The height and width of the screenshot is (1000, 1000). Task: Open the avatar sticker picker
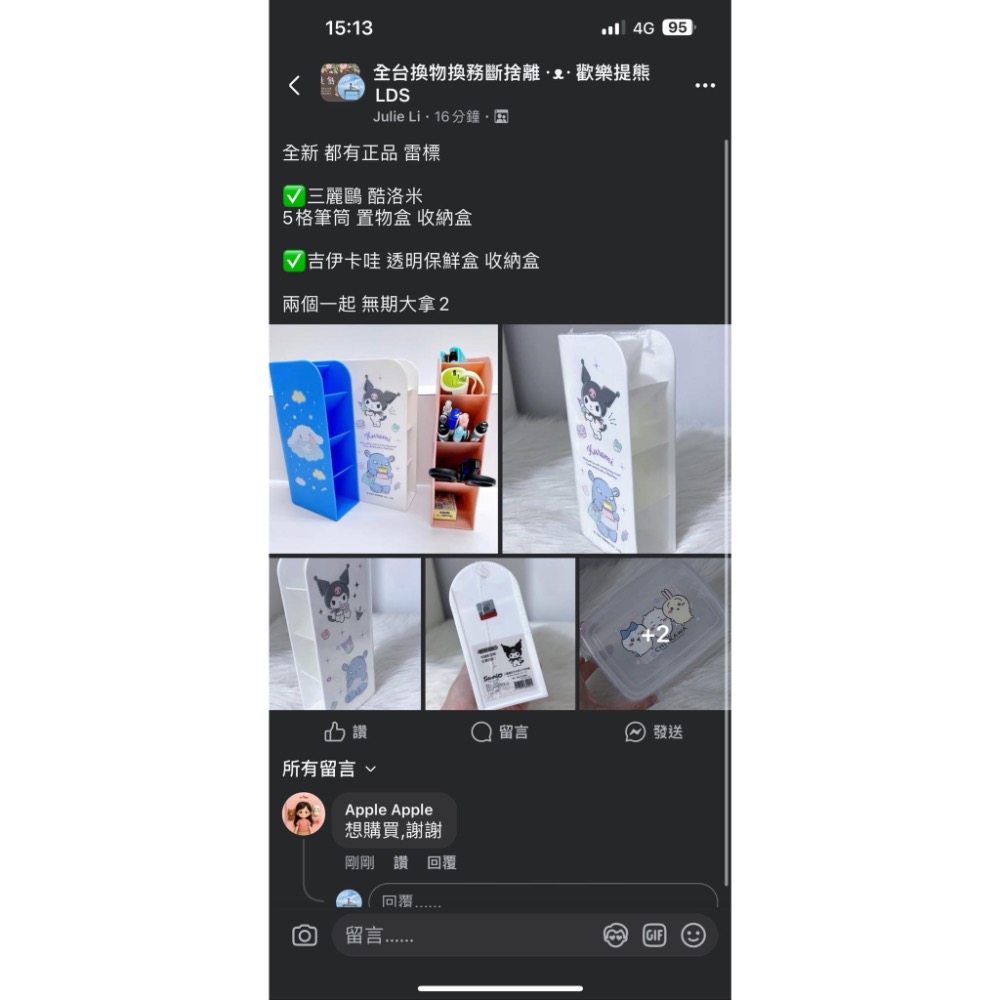616,935
